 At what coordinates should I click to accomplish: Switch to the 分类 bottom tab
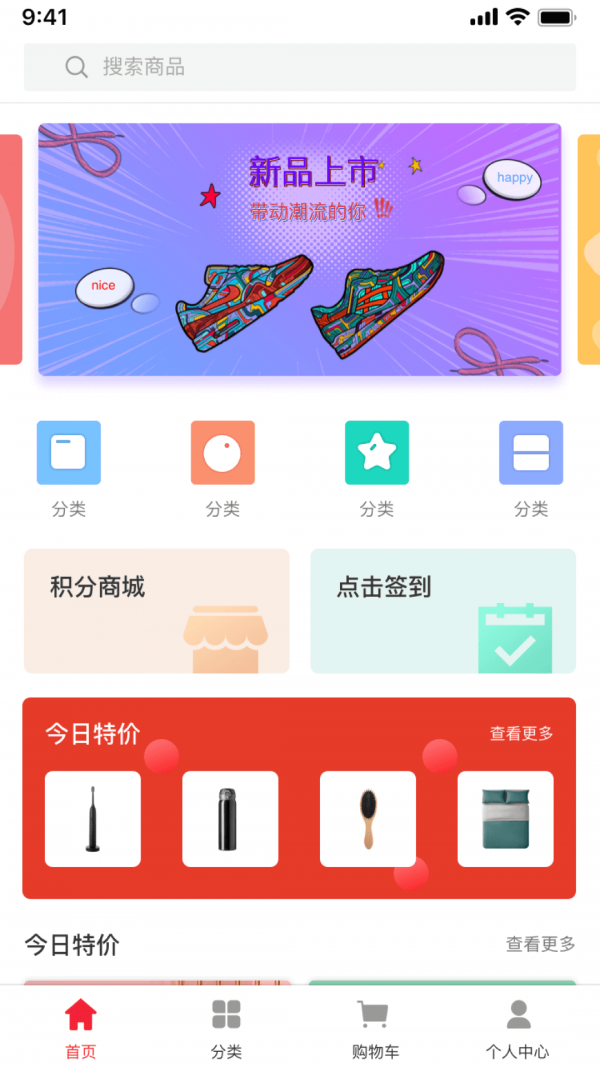pyautogui.click(x=226, y=1028)
